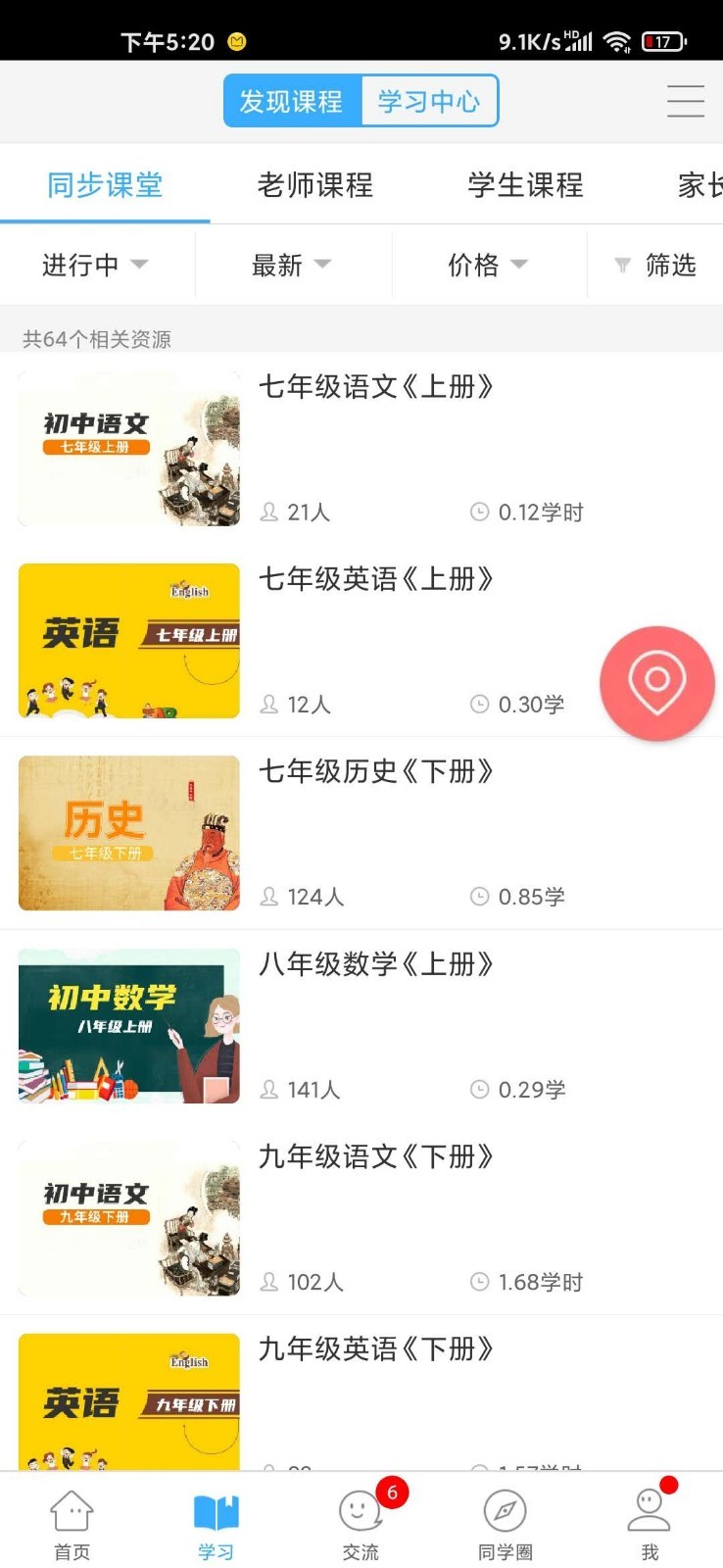
Task: Select the 发现课程 segment
Action: click(x=292, y=101)
